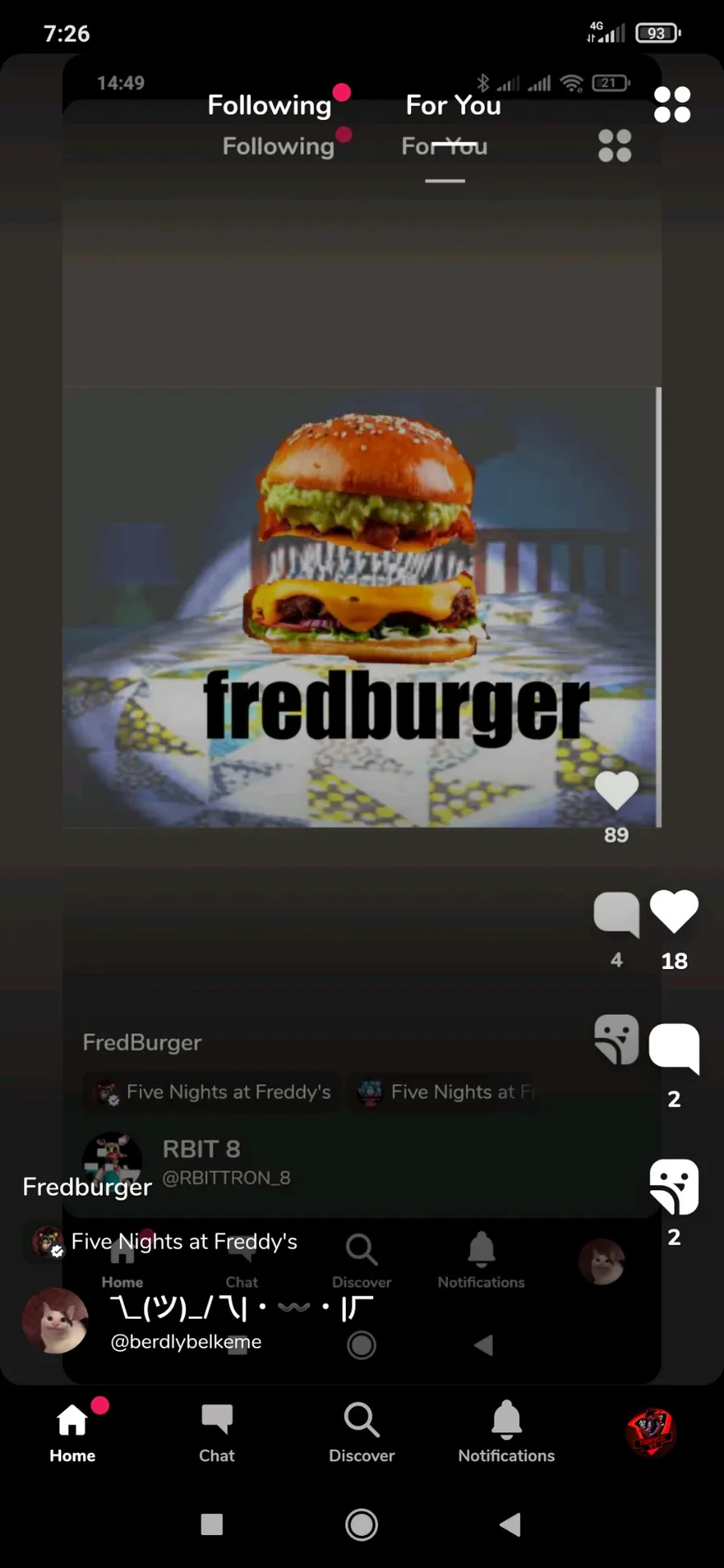Open the four-dot grid menu
724x1568 pixels.
(x=672, y=105)
